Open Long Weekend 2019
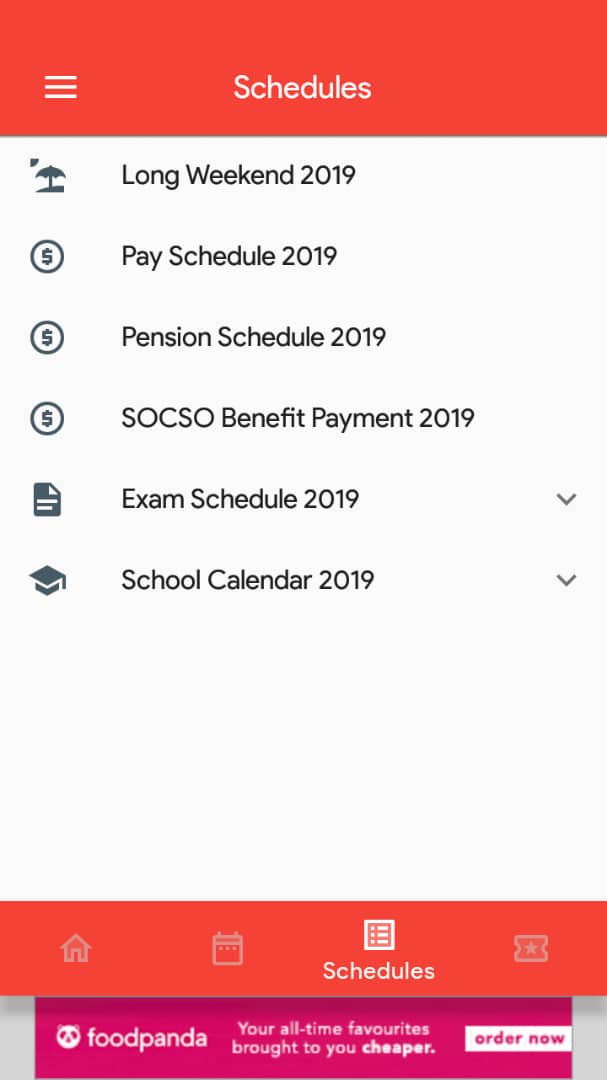607x1080 pixels. pyautogui.click(x=303, y=176)
